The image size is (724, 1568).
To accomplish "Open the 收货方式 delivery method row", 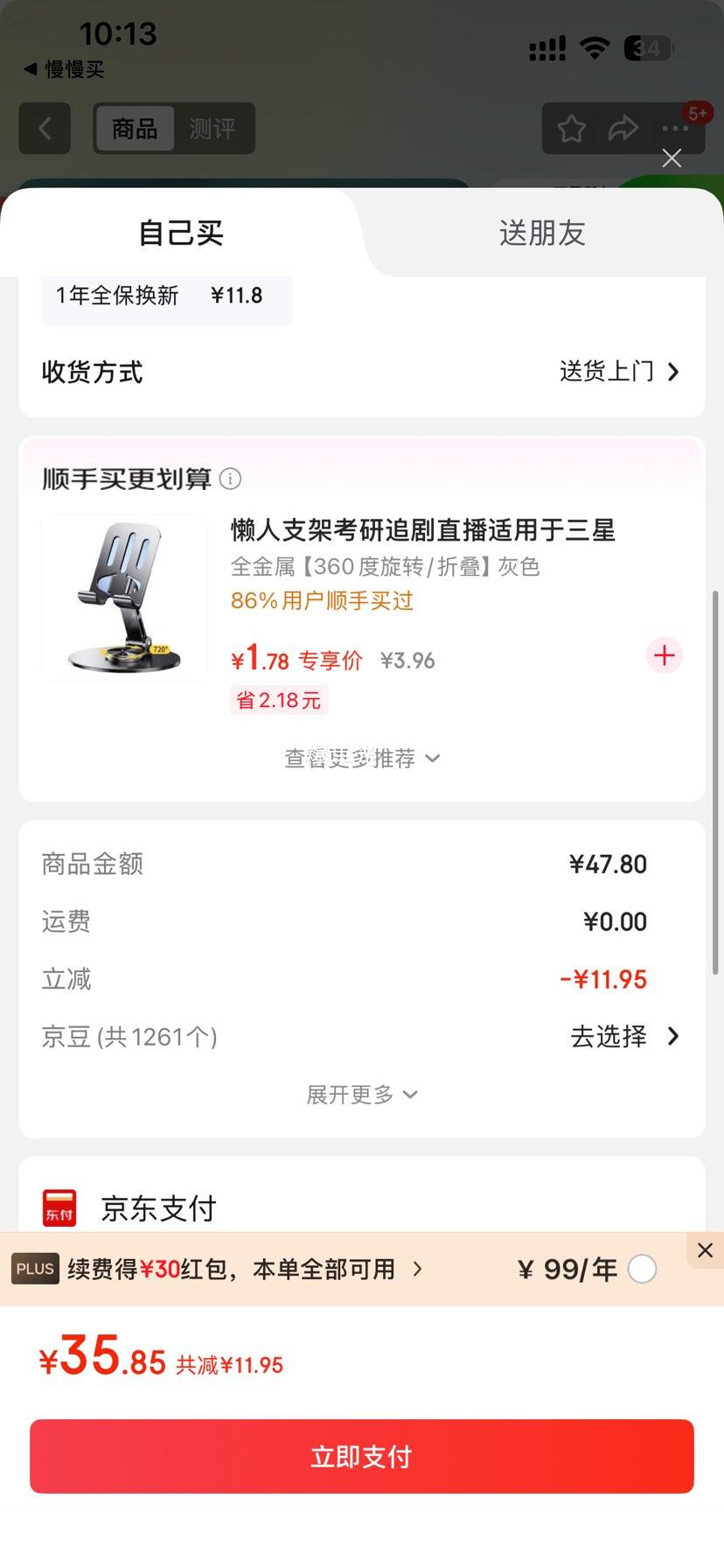I will [x=361, y=372].
